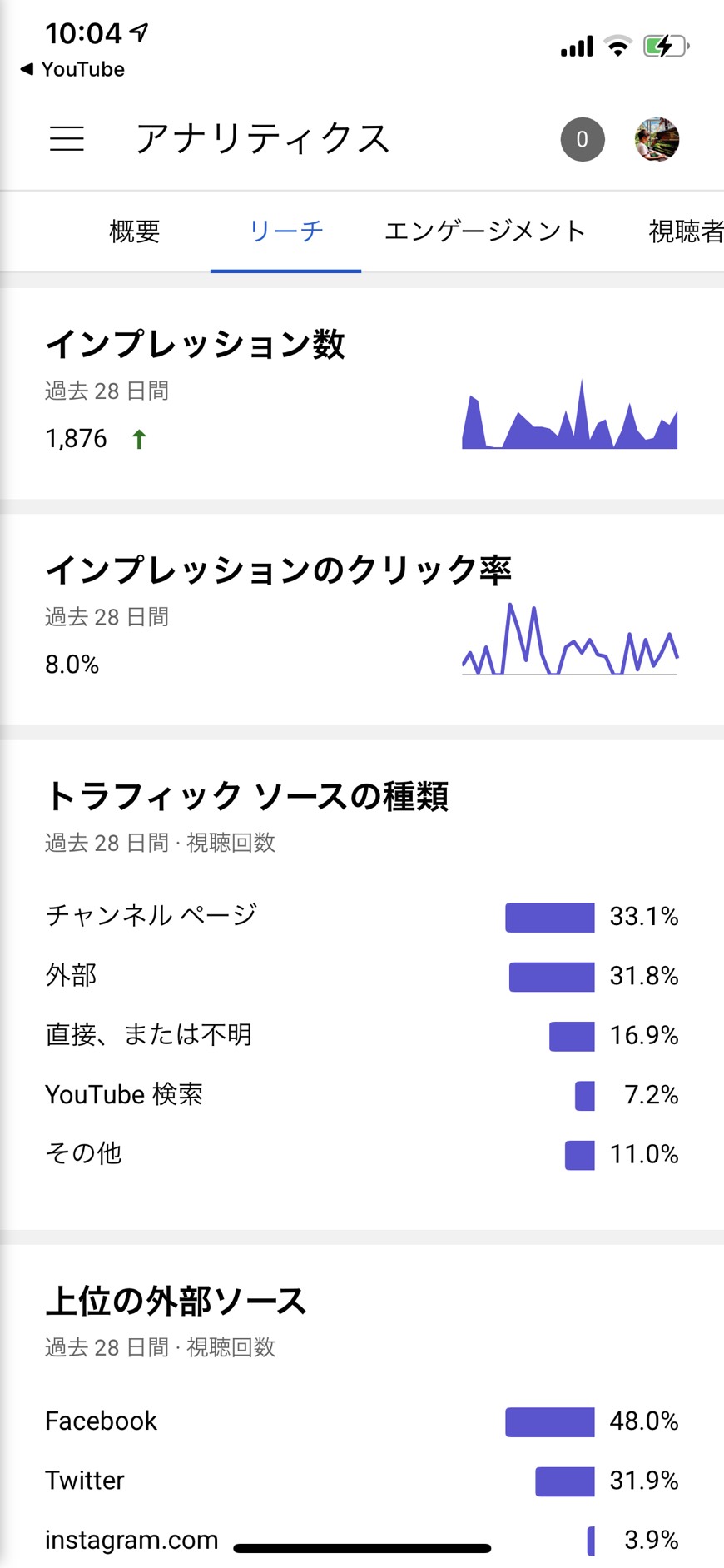
Task: Select the リーチ tab
Action: [x=285, y=231]
